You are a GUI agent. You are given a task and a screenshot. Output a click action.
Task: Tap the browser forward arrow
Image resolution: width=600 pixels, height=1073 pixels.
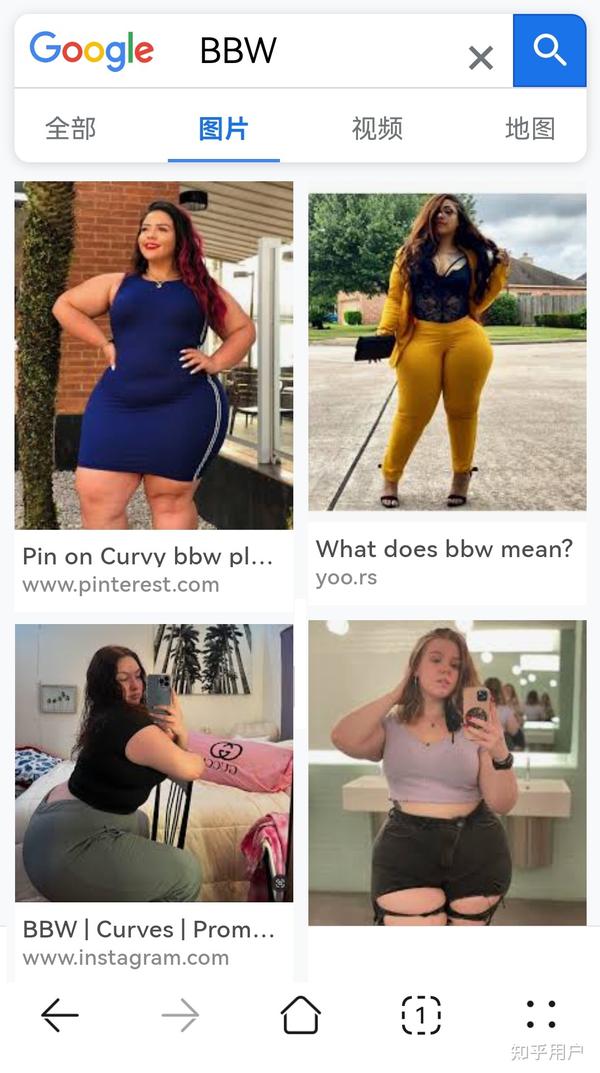[x=180, y=1014]
